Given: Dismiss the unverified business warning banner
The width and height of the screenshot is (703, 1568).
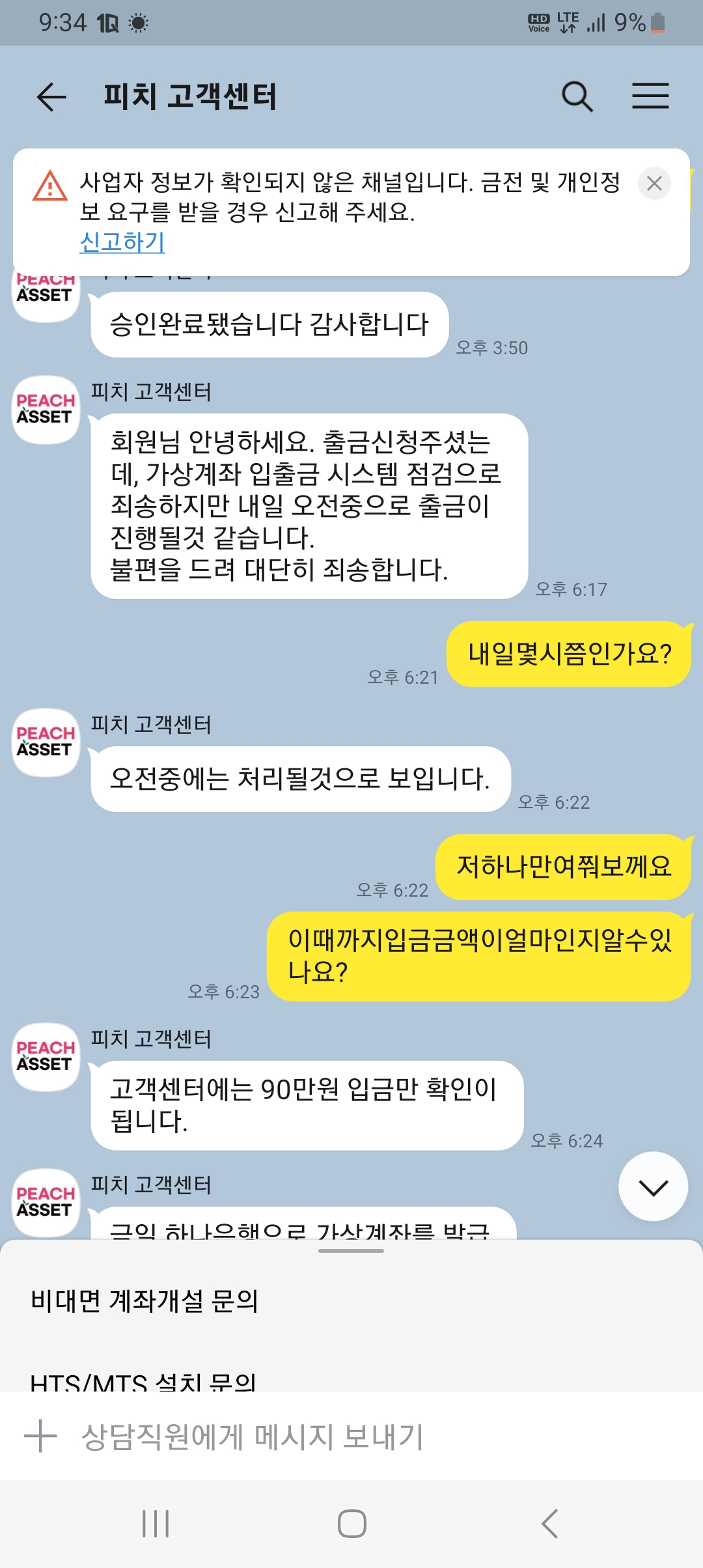Looking at the screenshot, I should [654, 184].
